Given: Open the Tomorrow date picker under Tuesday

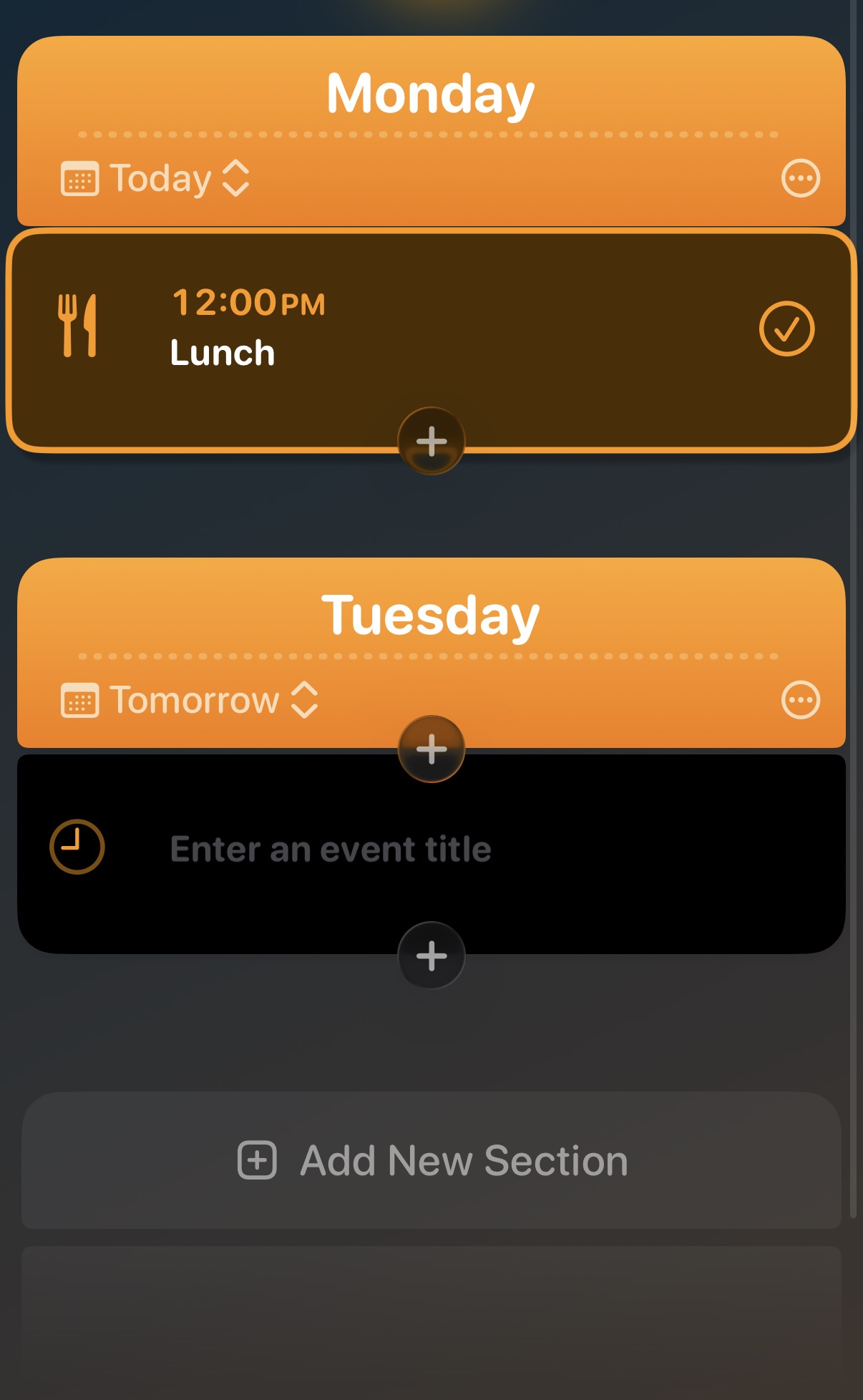Looking at the screenshot, I should click(x=190, y=700).
